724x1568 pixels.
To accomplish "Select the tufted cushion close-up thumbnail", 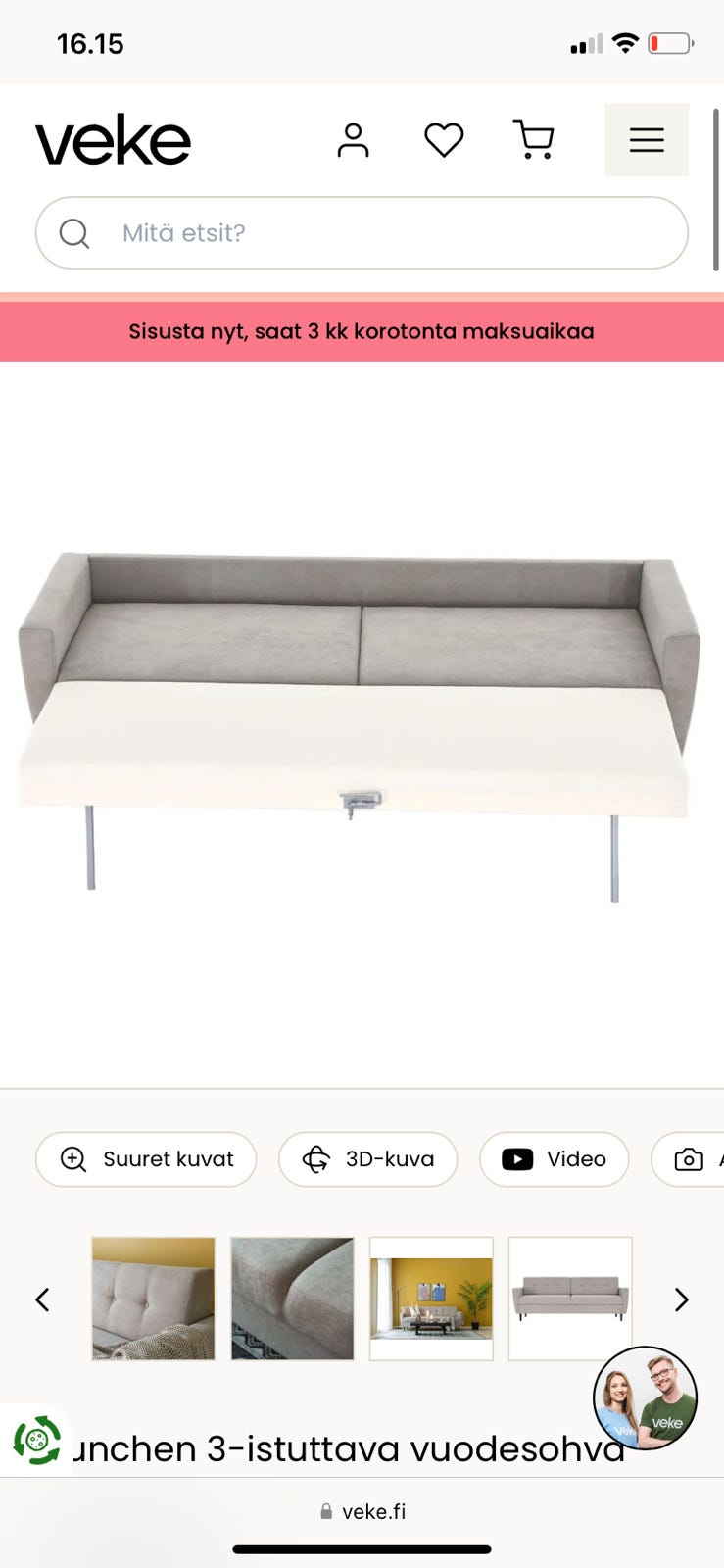I will click(153, 1298).
